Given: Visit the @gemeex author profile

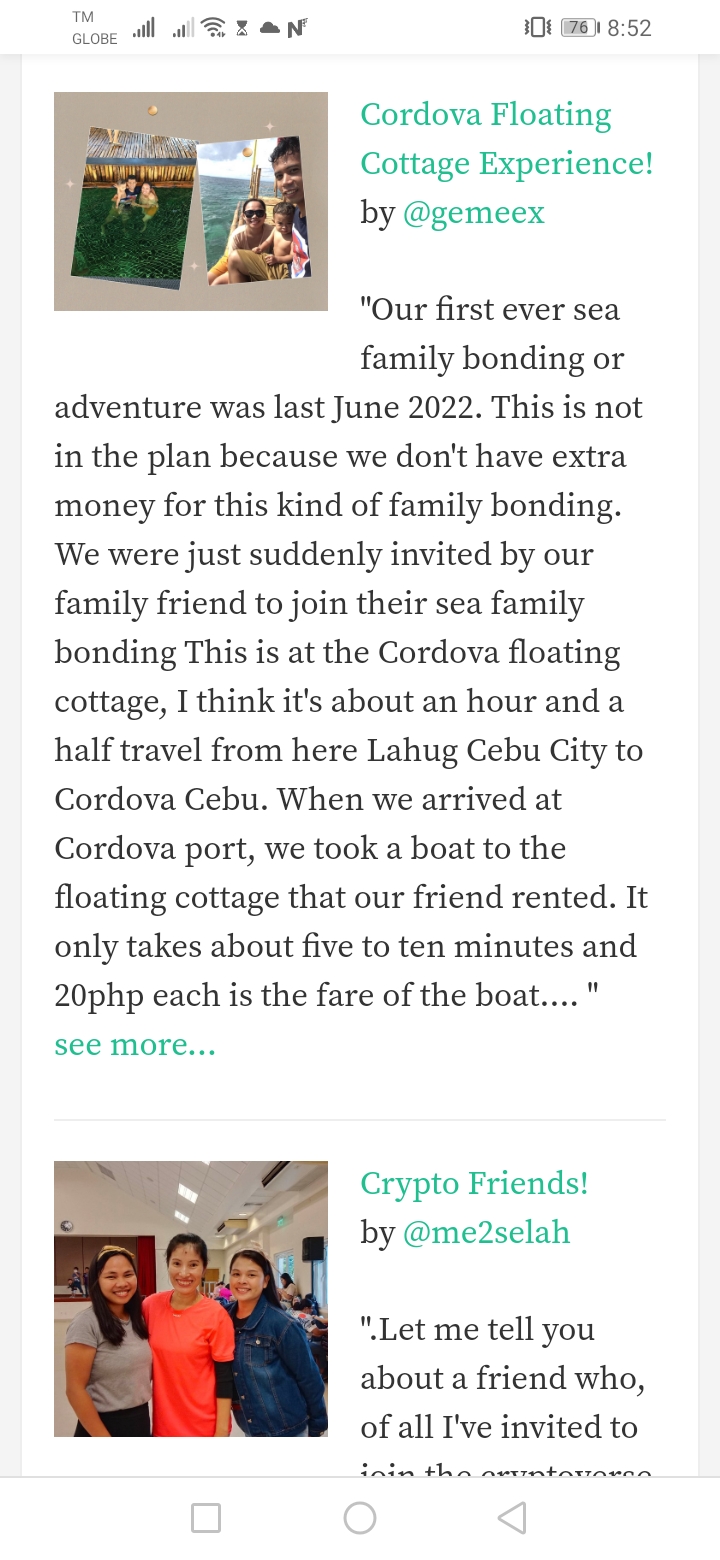Looking at the screenshot, I should (473, 213).
